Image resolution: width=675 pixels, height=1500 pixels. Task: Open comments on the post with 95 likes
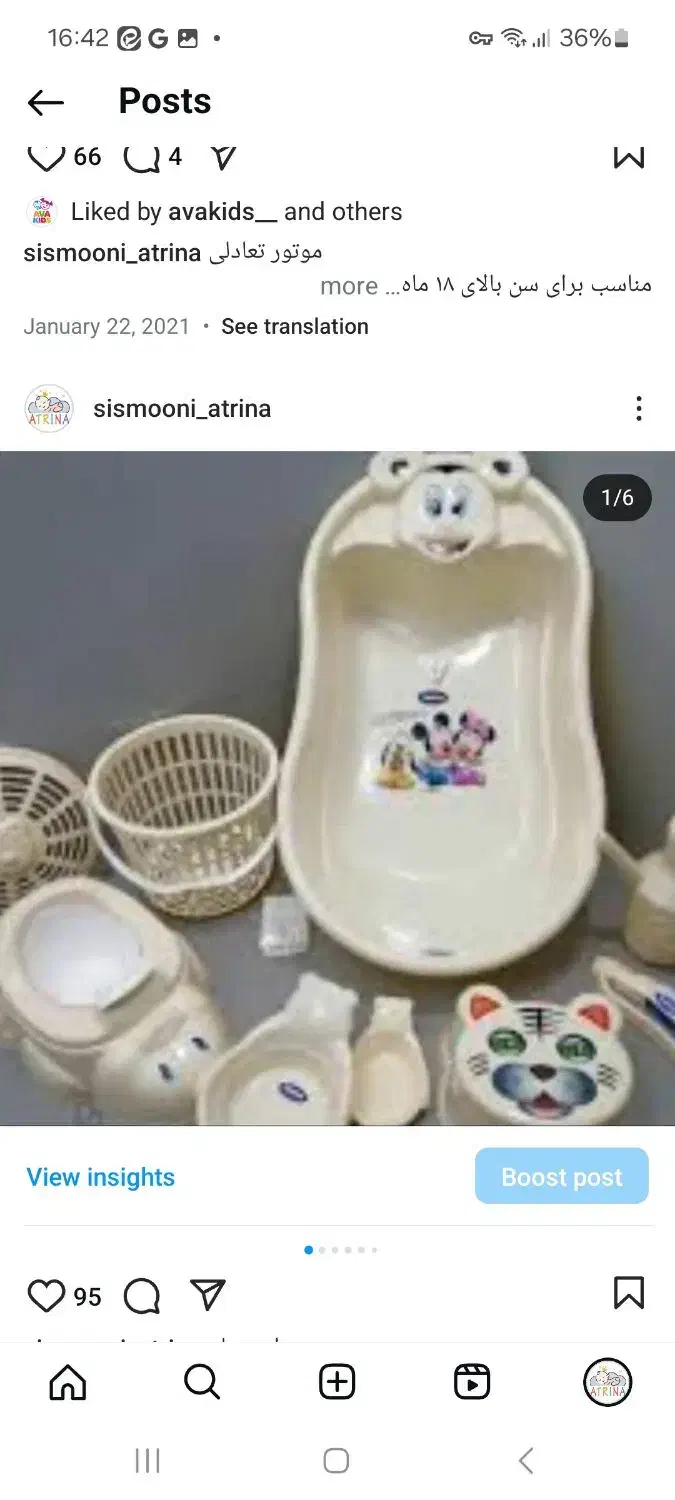point(142,1296)
